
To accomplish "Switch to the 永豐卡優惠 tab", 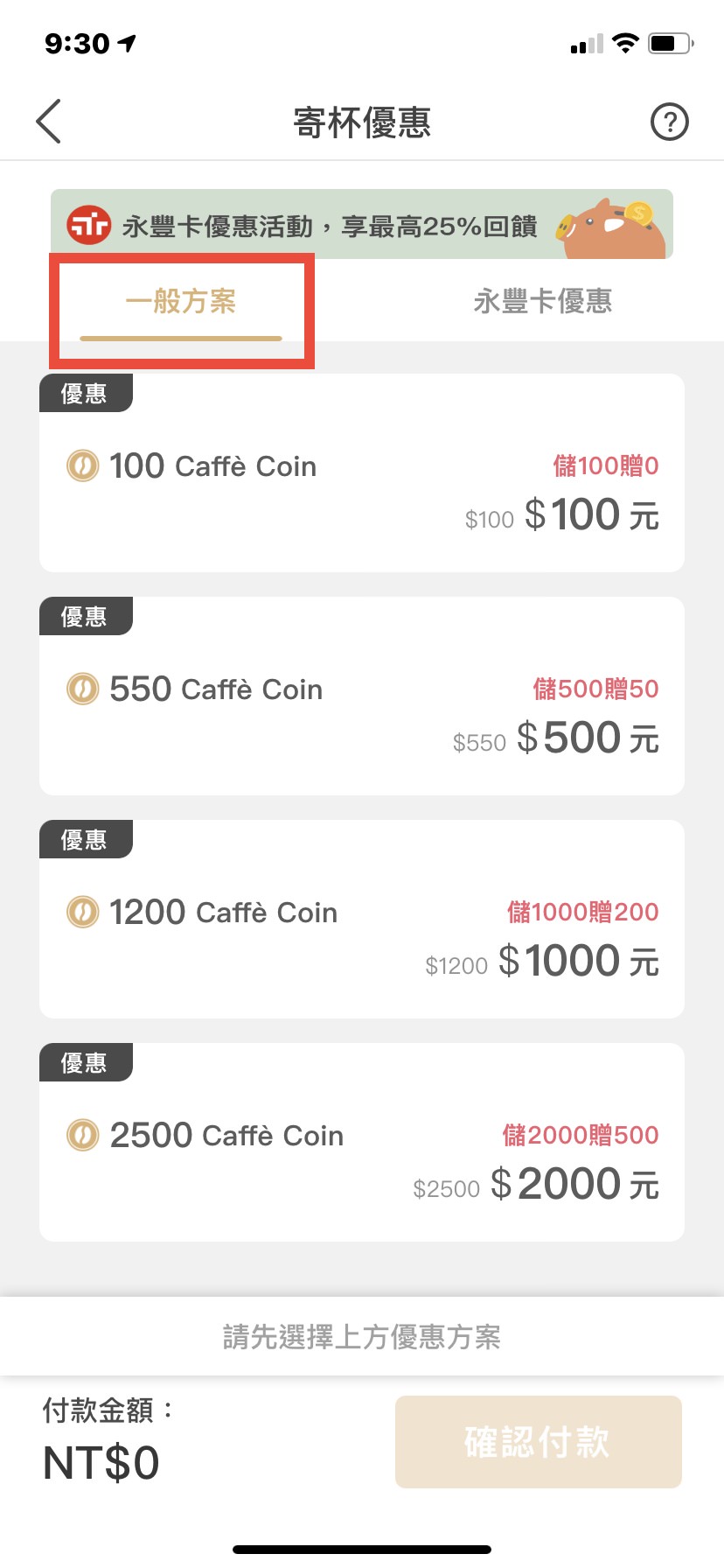I will click(542, 302).
